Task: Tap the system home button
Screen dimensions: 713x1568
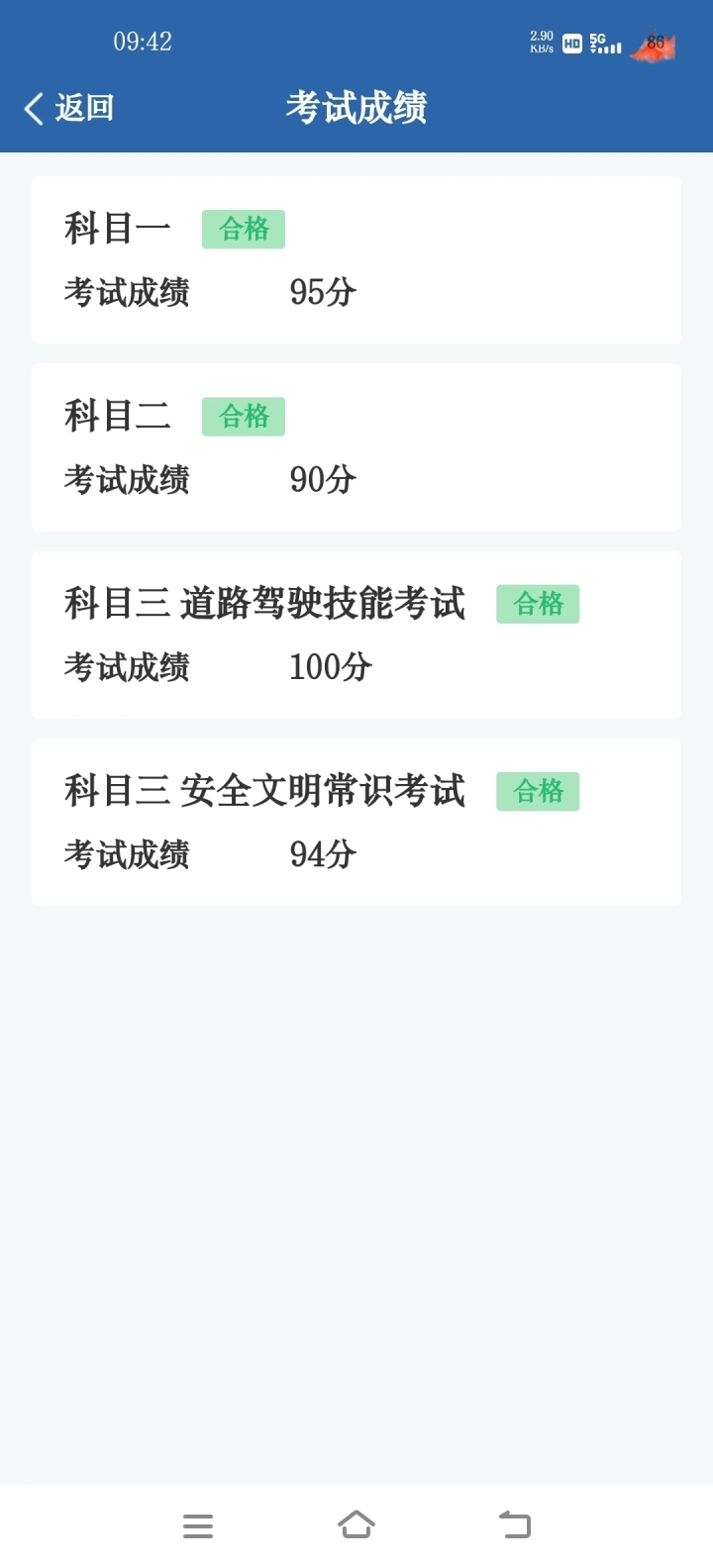Action: tap(356, 1524)
